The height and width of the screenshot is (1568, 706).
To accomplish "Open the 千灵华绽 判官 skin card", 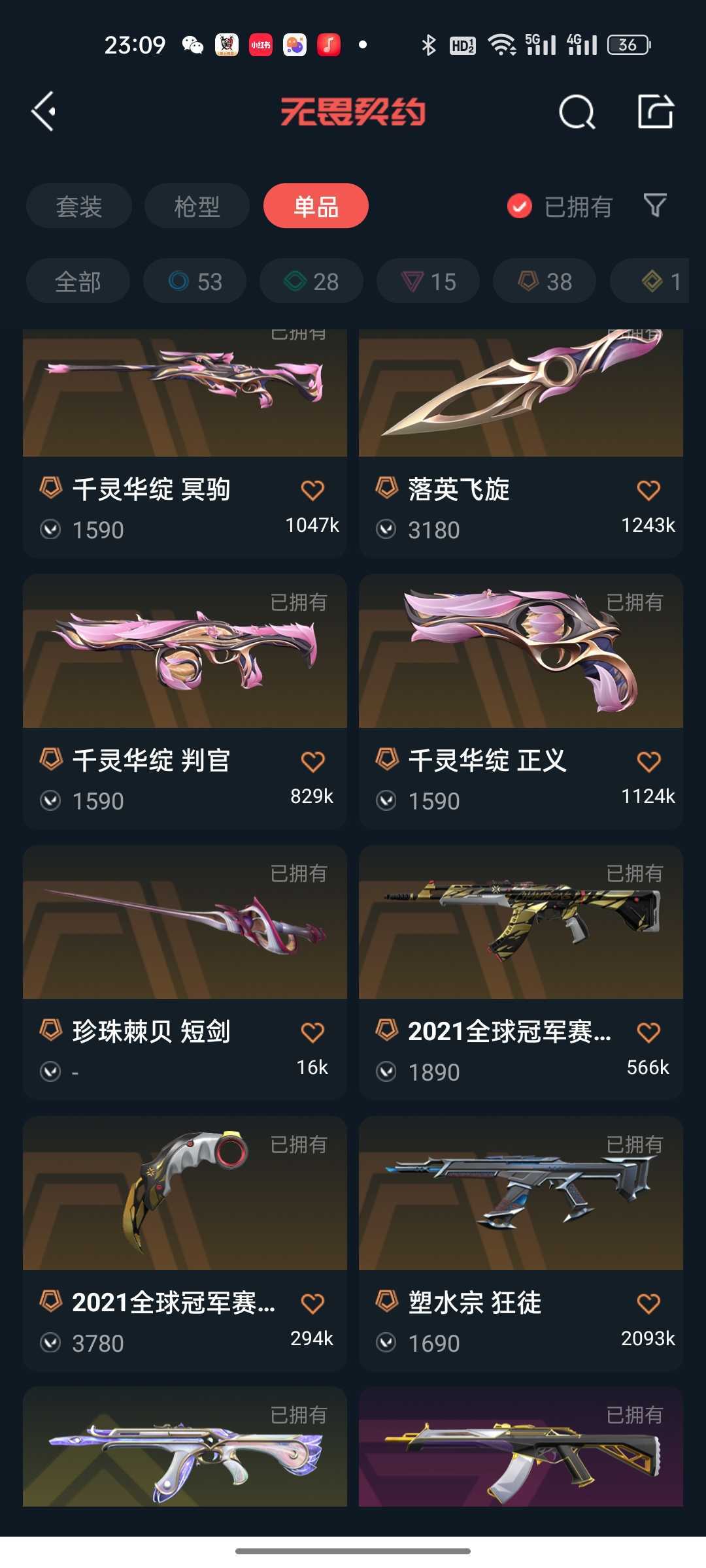I will 185,702.
